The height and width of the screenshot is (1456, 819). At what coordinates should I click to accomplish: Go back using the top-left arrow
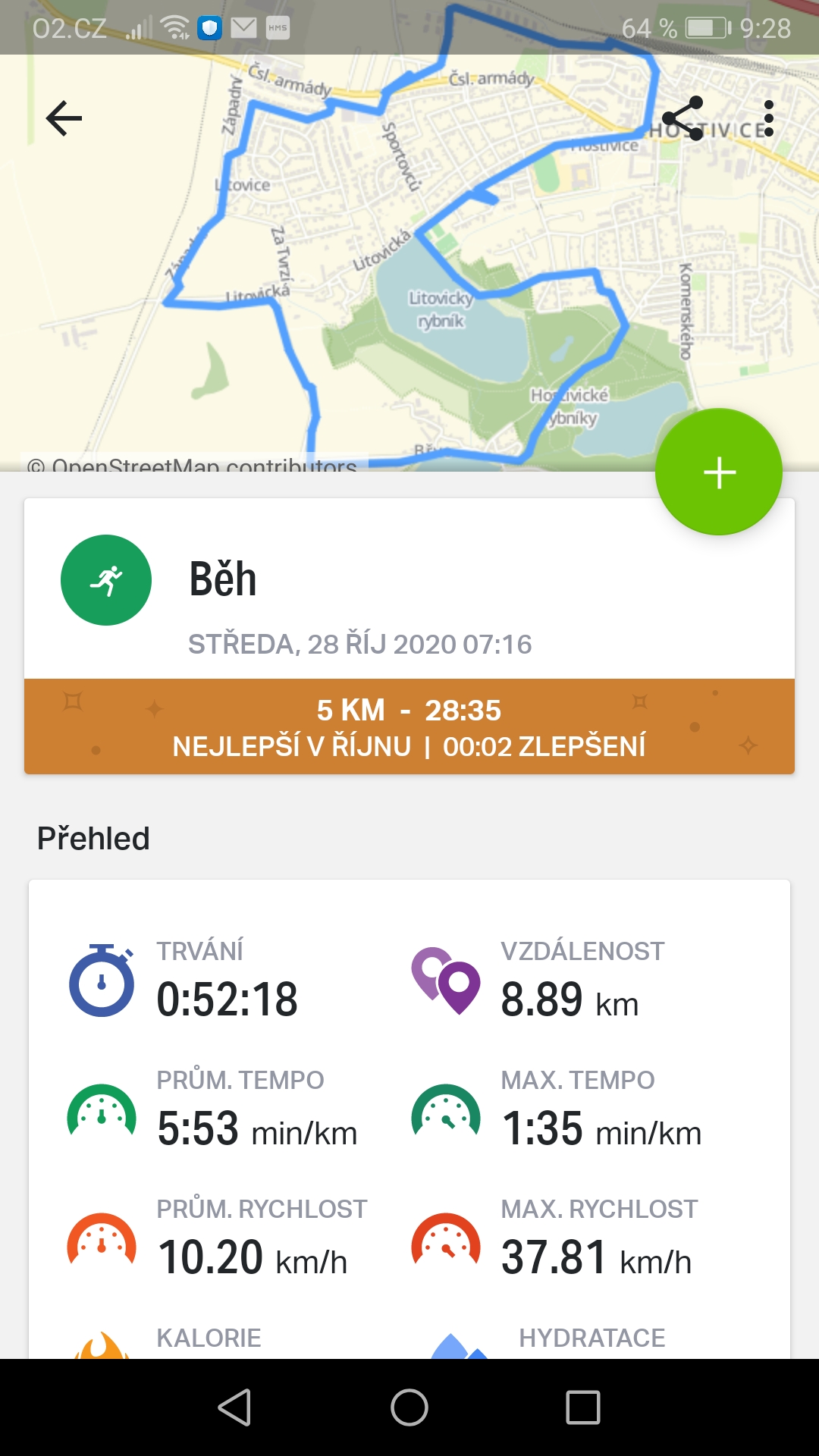64,118
